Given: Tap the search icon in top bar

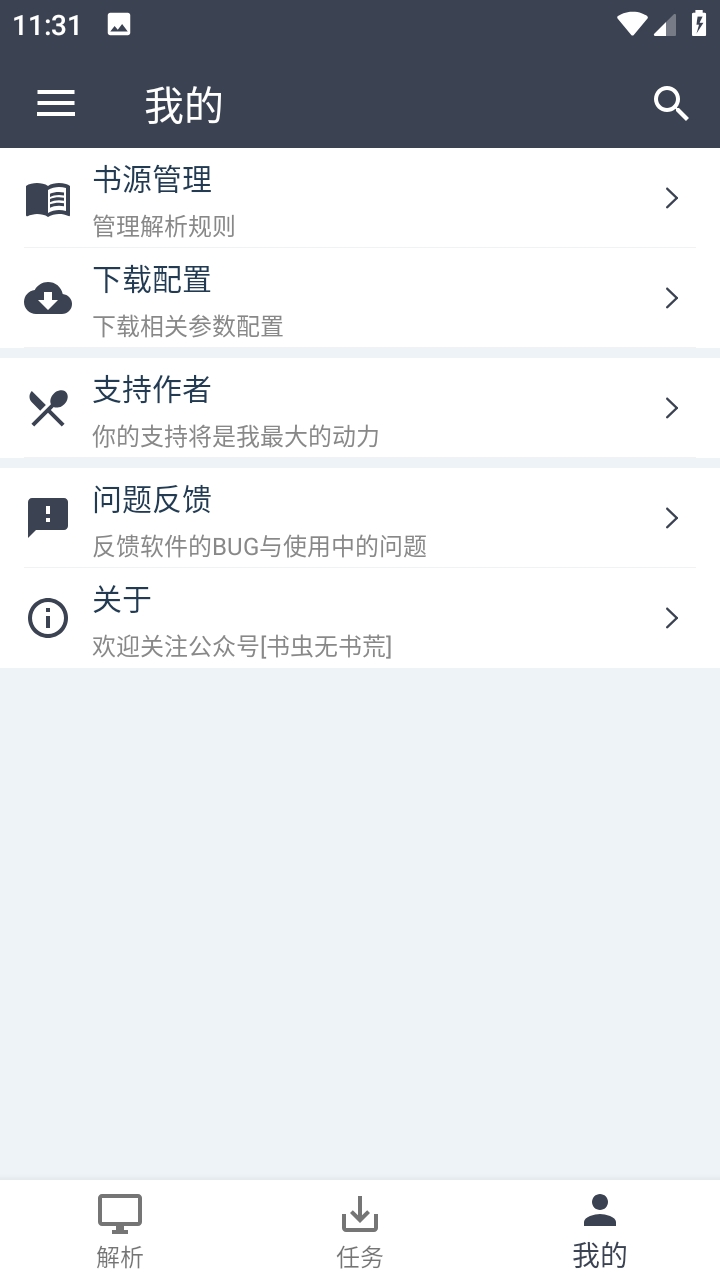Looking at the screenshot, I should tap(671, 103).
